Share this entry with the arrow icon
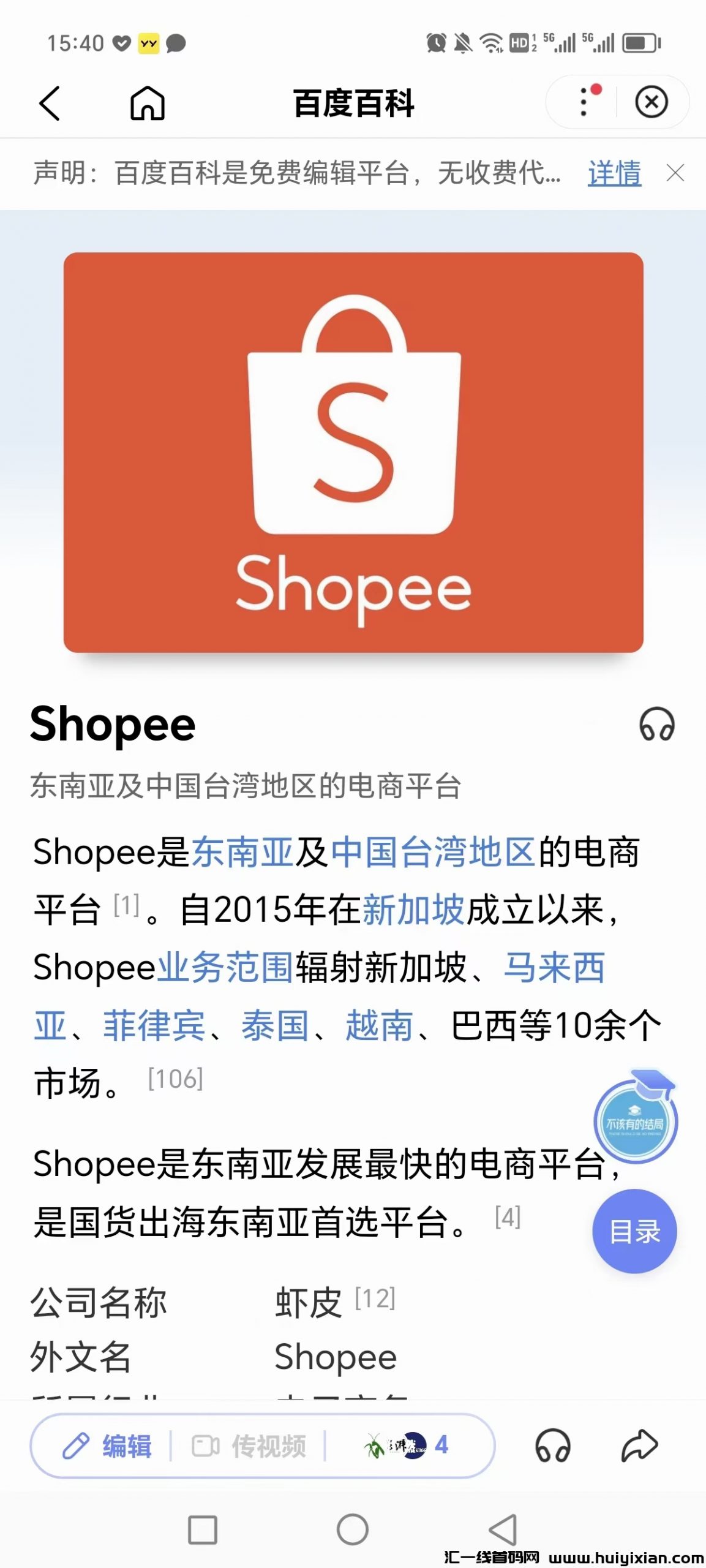706x1568 pixels. point(639,1446)
